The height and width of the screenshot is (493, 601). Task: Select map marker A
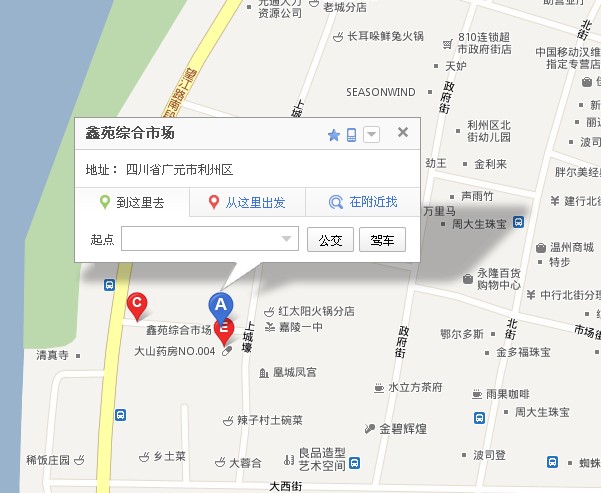pos(219,304)
